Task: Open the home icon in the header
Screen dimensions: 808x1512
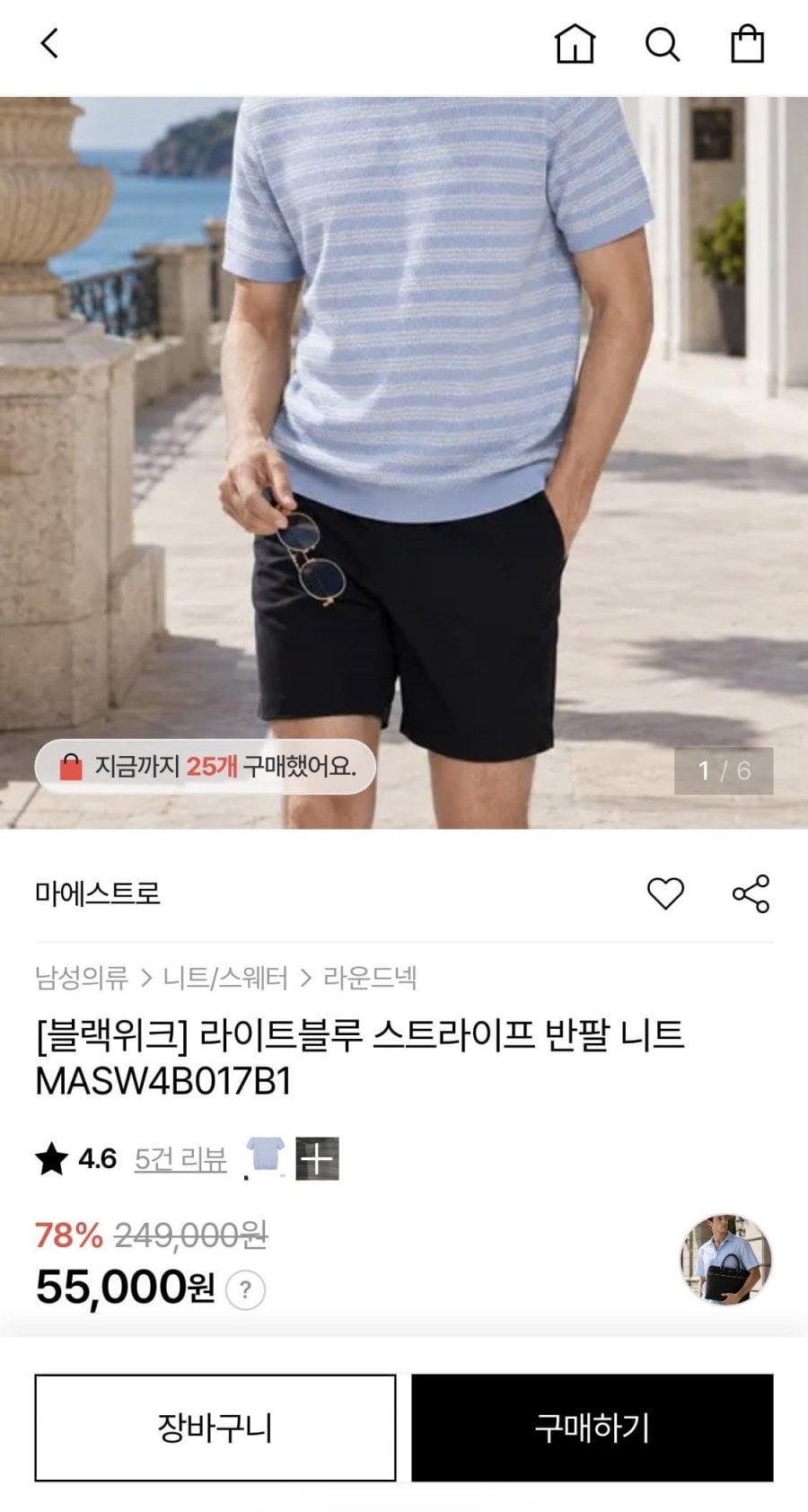Action: click(575, 43)
